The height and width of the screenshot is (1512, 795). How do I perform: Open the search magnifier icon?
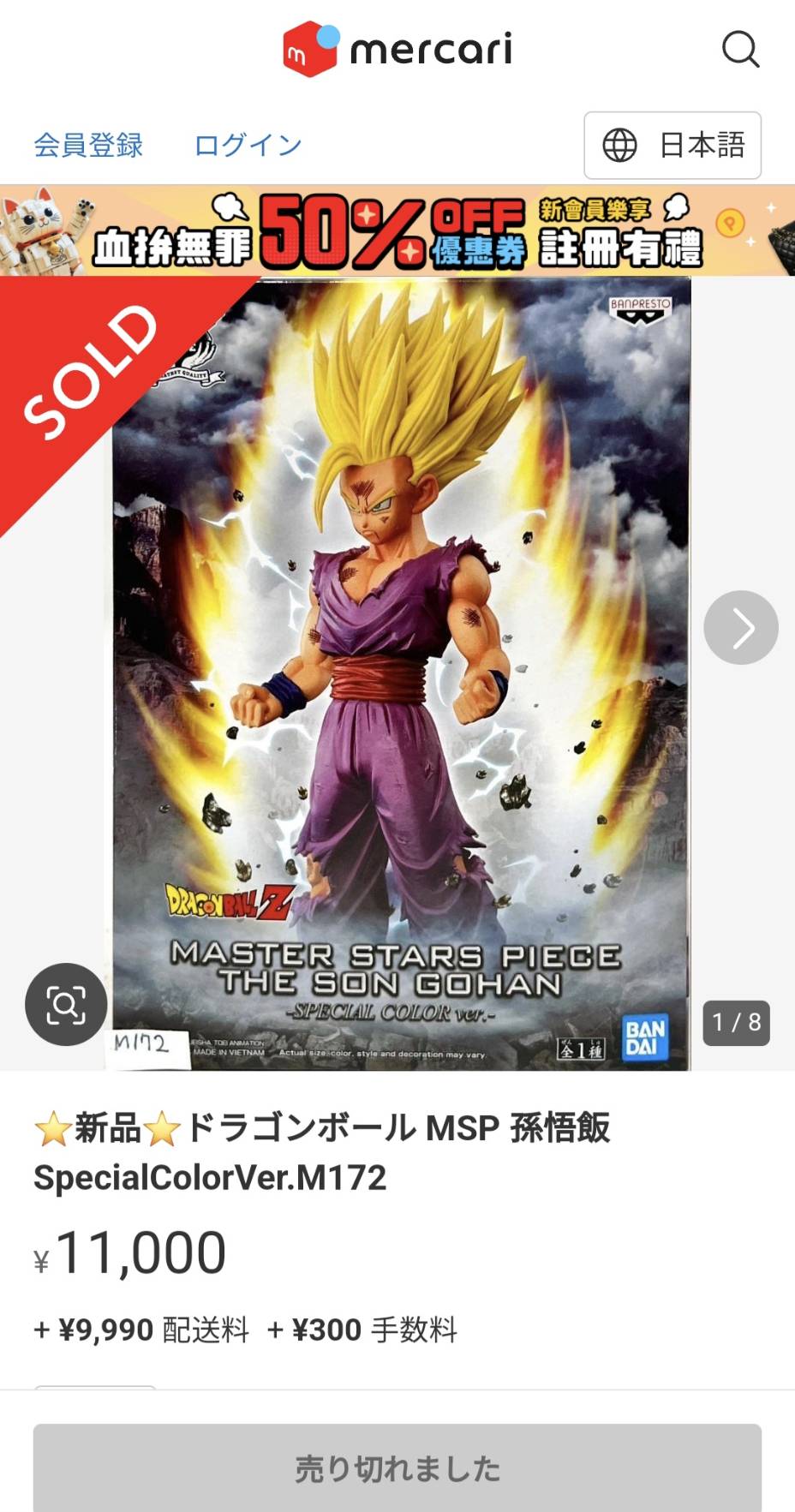pos(740,49)
